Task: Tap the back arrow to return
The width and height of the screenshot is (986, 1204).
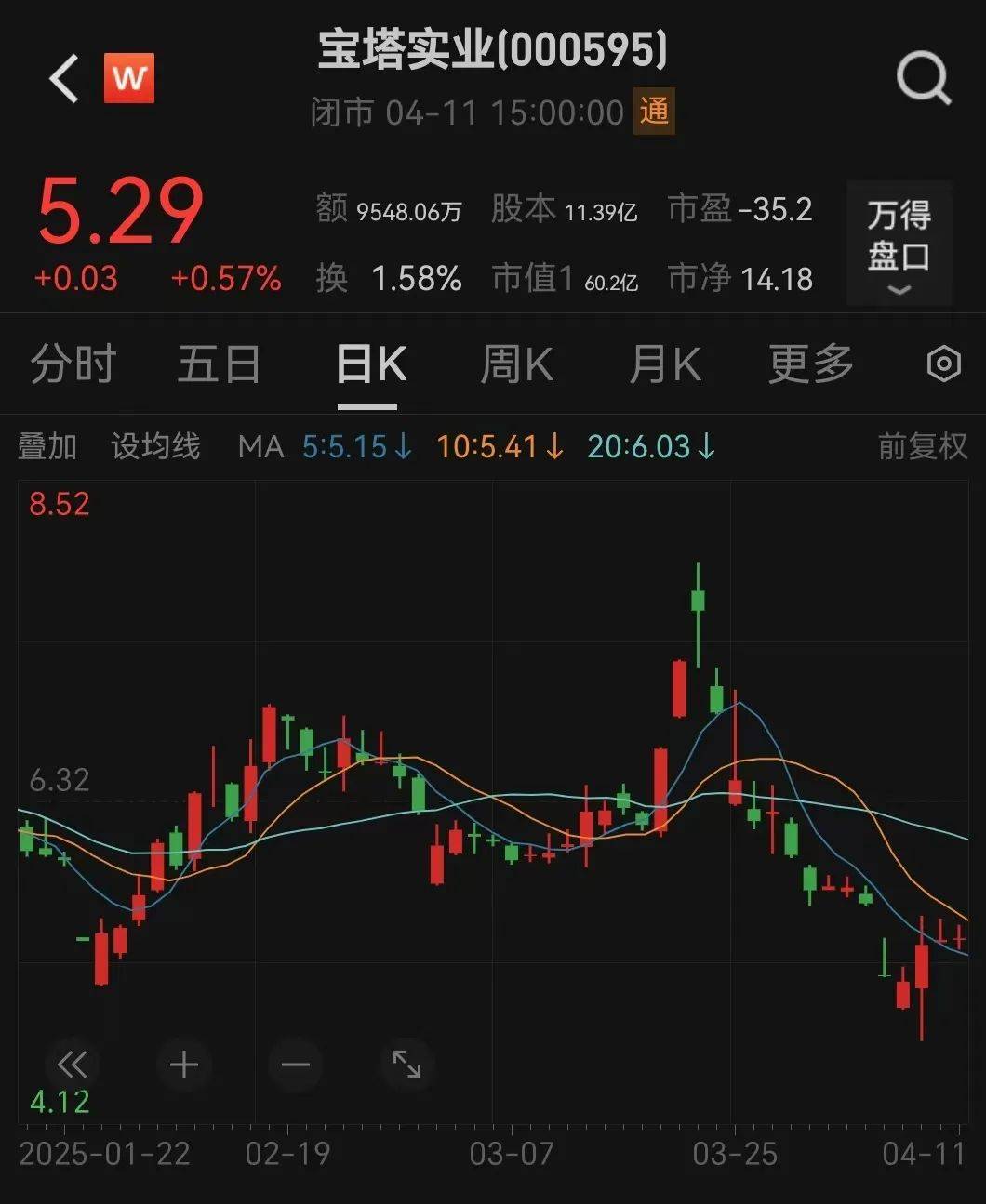Action: 62,77
